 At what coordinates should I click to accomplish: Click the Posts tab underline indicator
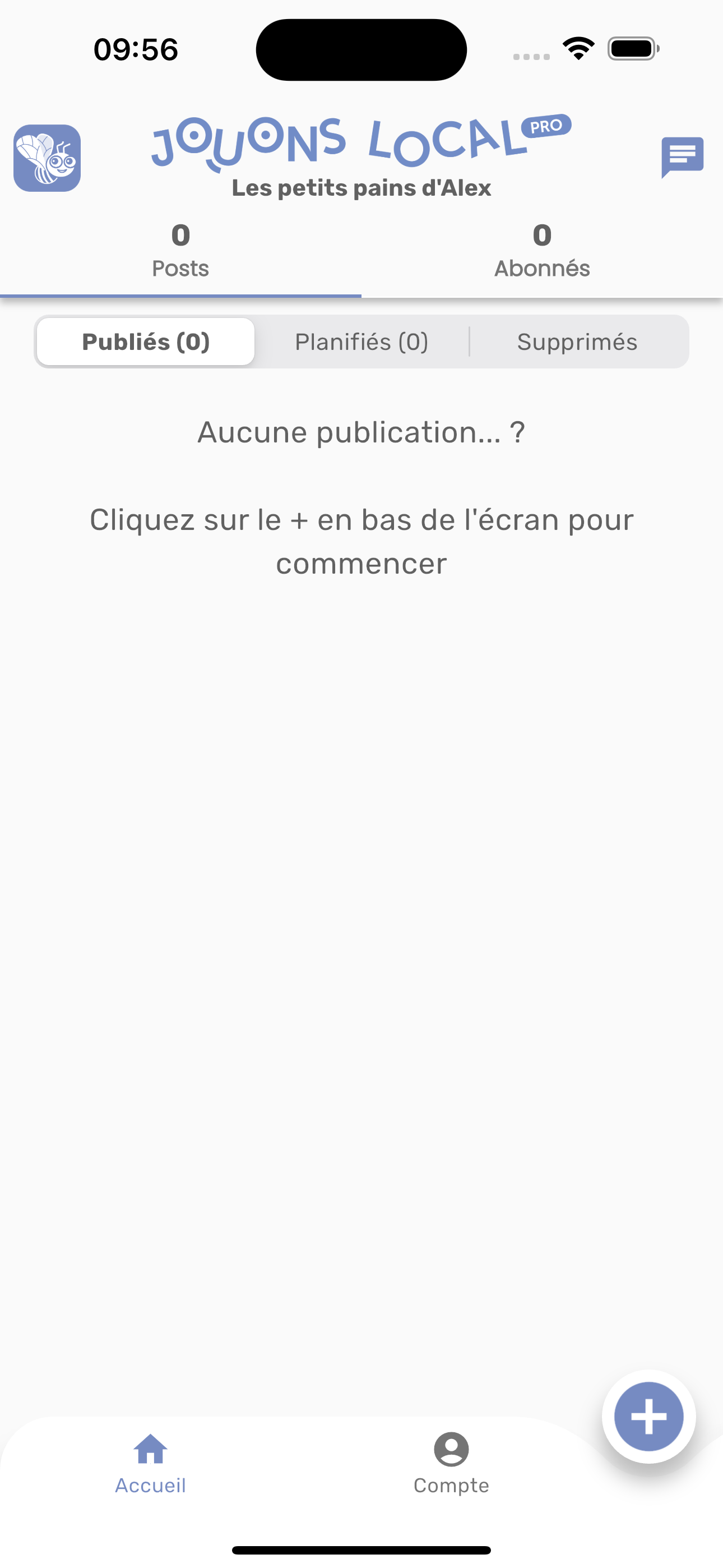click(x=180, y=296)
